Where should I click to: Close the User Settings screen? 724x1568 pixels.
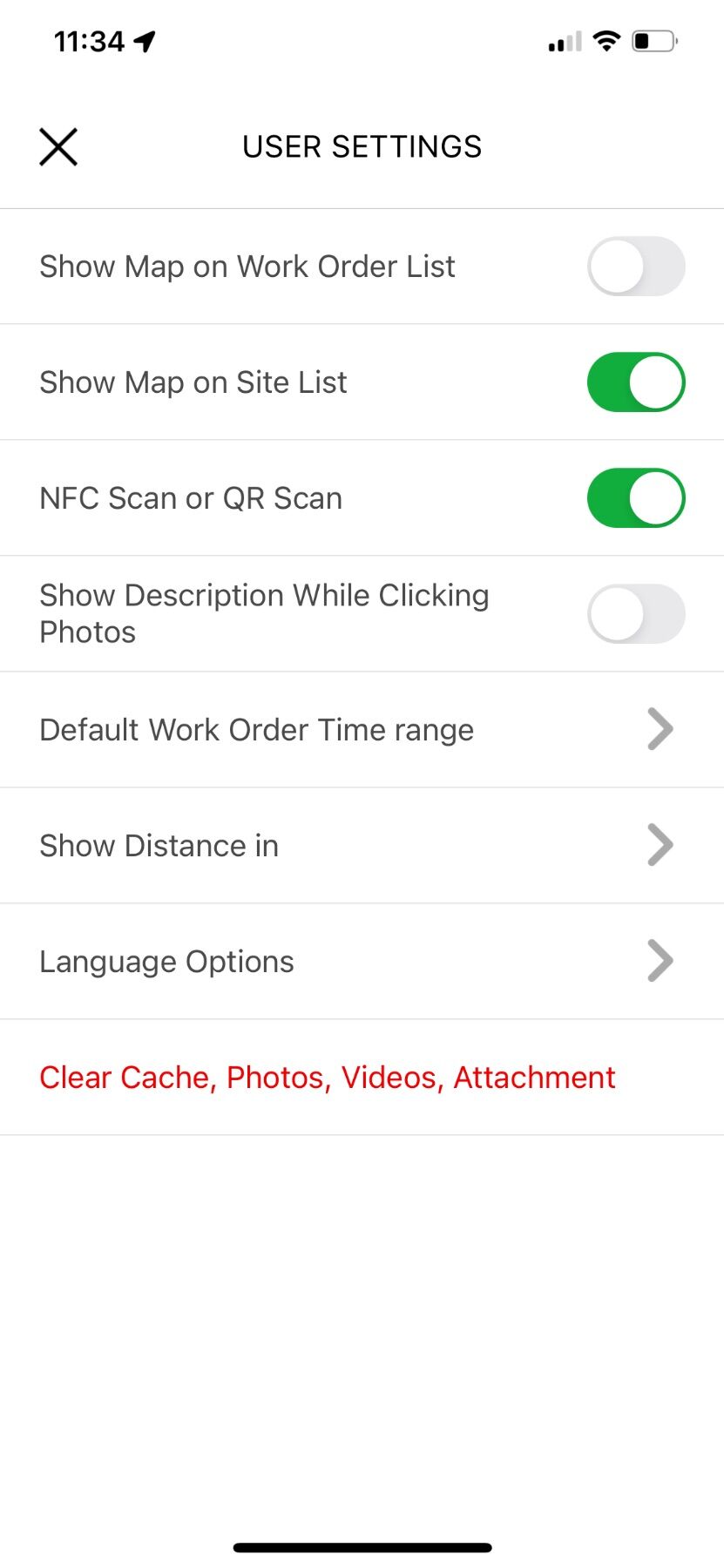pyautogui.click(x=58, y=146)
